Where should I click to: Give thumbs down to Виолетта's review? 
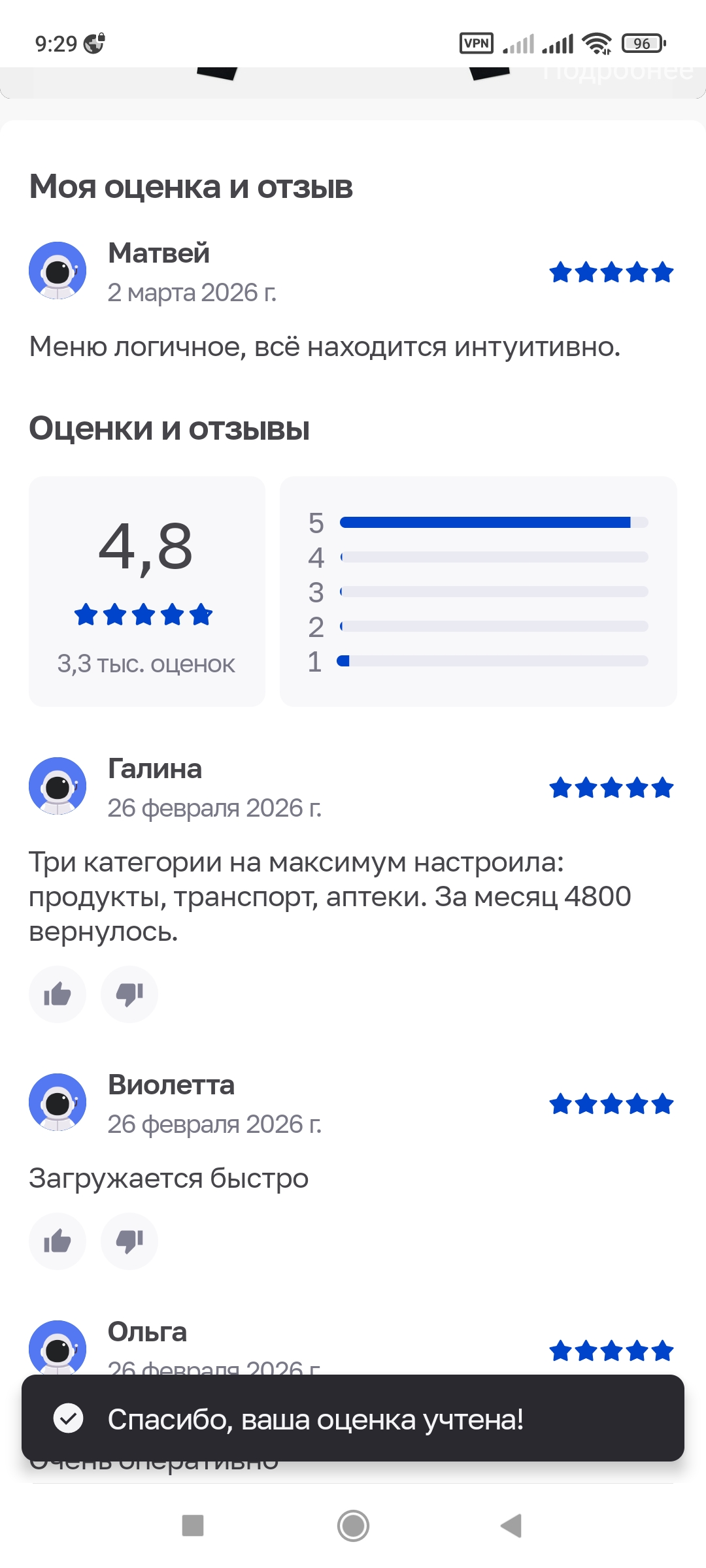pyautogui.click(x=129, y=1241)
